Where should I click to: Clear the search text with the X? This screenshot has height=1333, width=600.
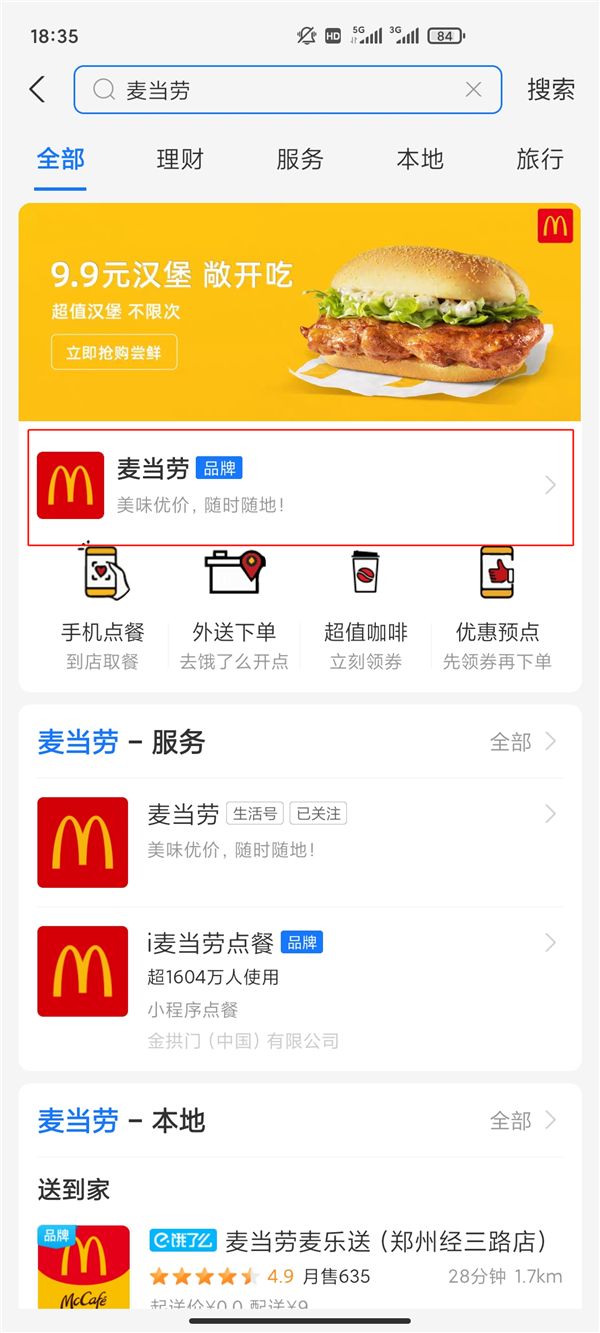click(x=474, y=90)
